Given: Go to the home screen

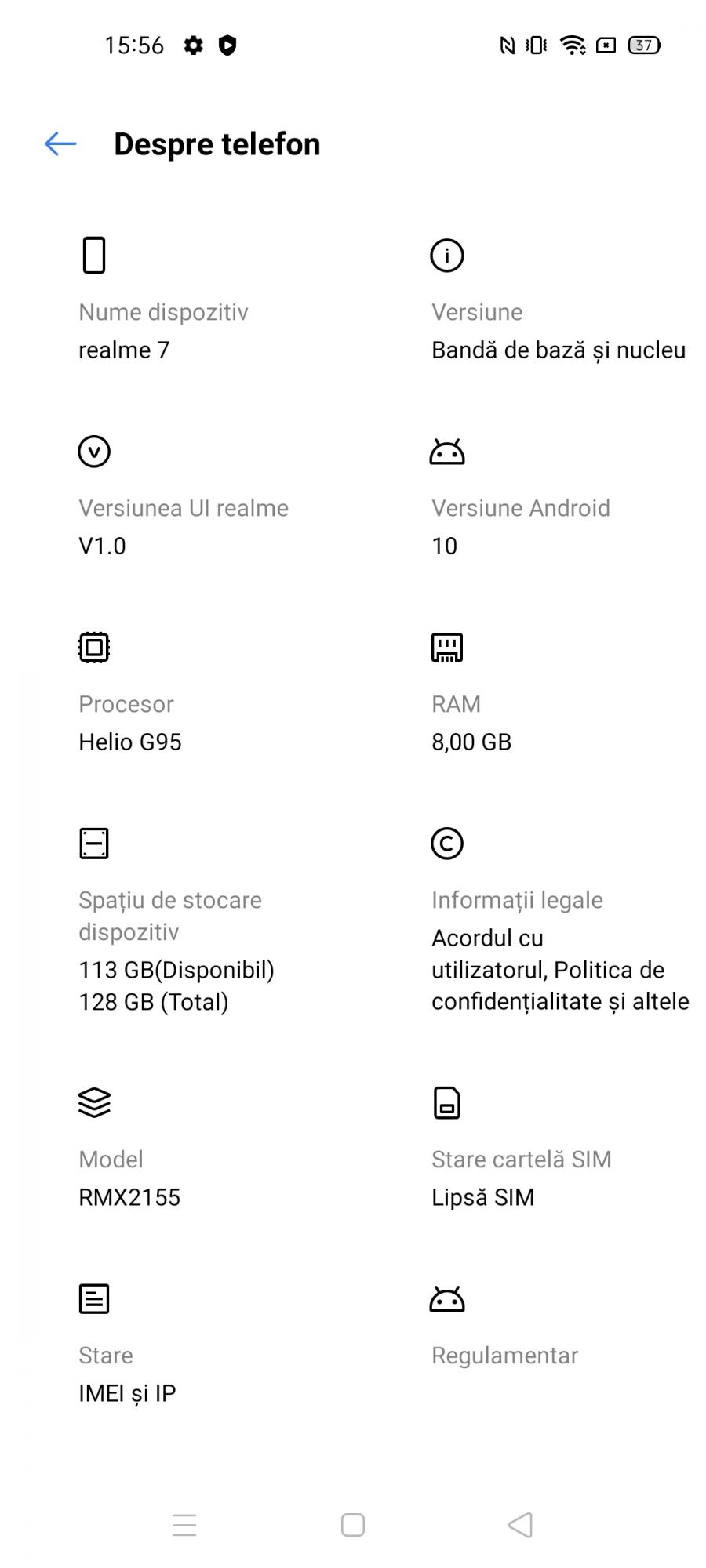Looking at the screenshot, I should [x=353, y=1525].
